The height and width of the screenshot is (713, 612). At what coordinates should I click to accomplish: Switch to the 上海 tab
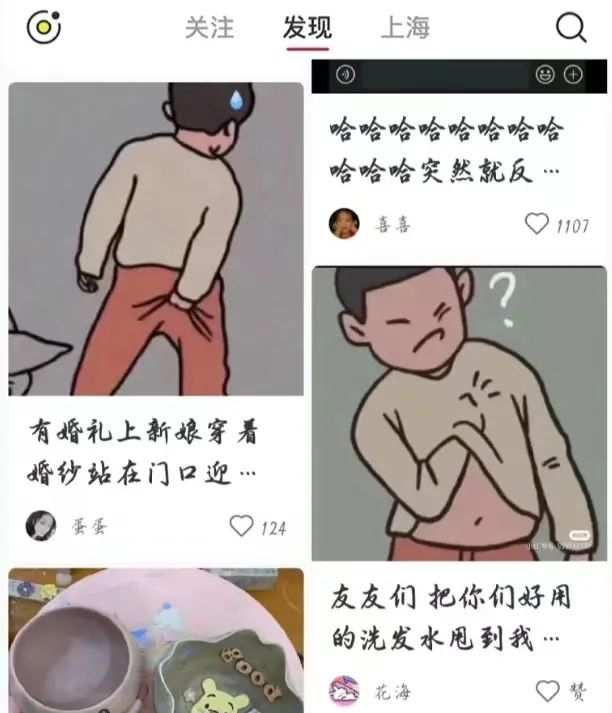click(x=405, y=28)
